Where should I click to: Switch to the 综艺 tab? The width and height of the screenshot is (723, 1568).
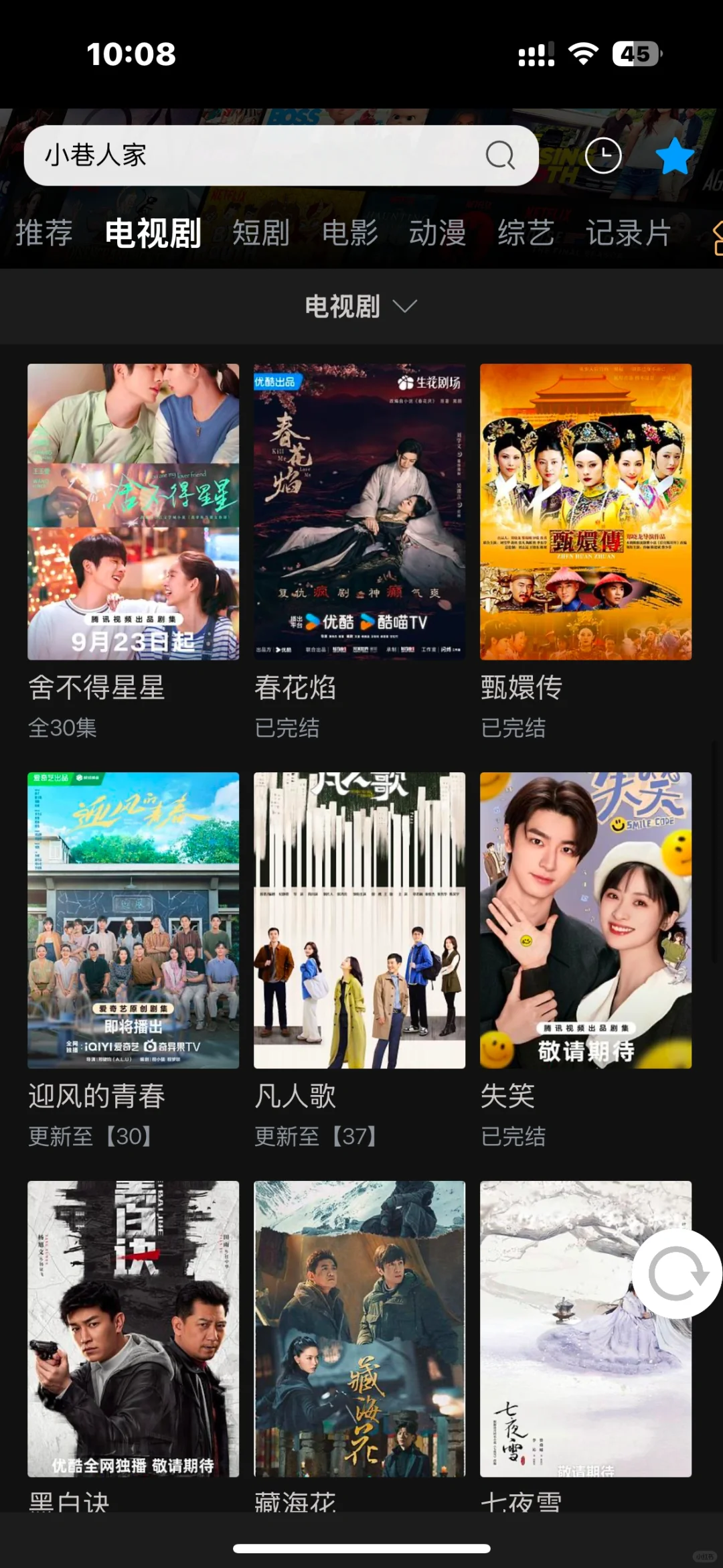(x=526, y=233)
